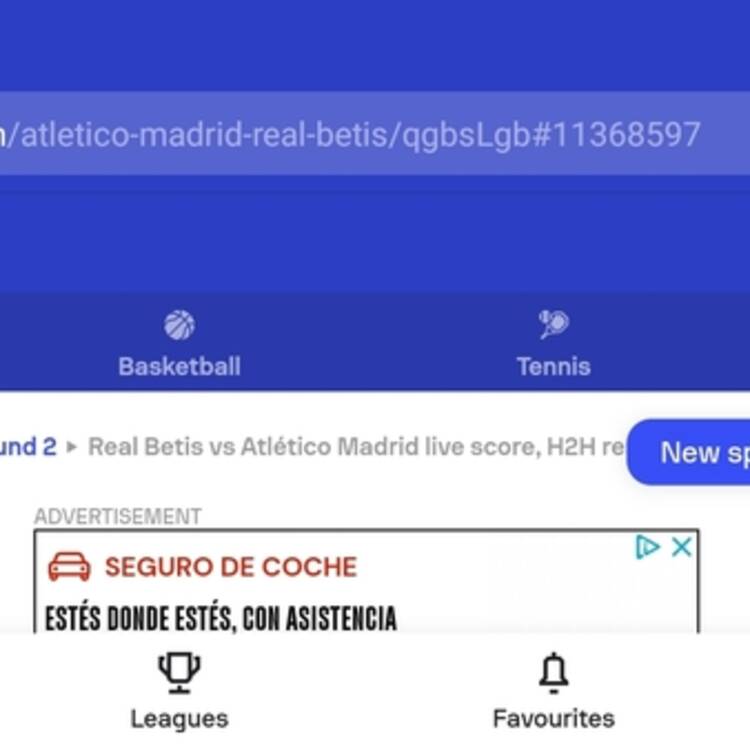The image size is (750, 750).
Task: Switch to the Basketball sport tab
Action: point(179,343)
